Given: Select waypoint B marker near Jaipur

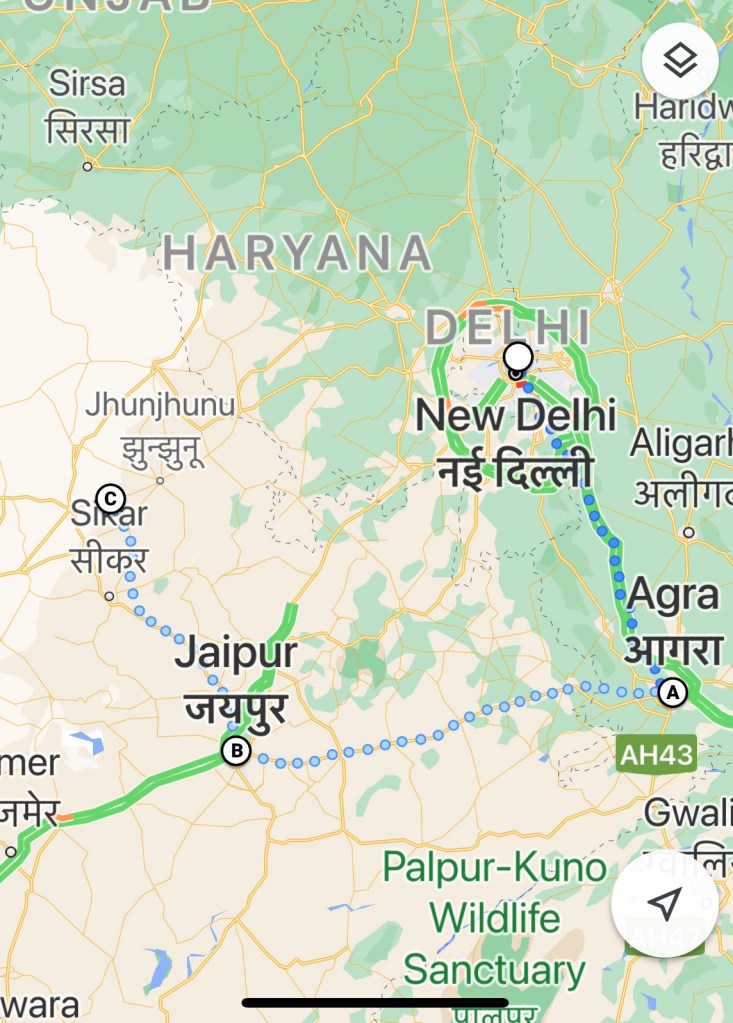Looking at the screenshot, I should tap(236, 751).
